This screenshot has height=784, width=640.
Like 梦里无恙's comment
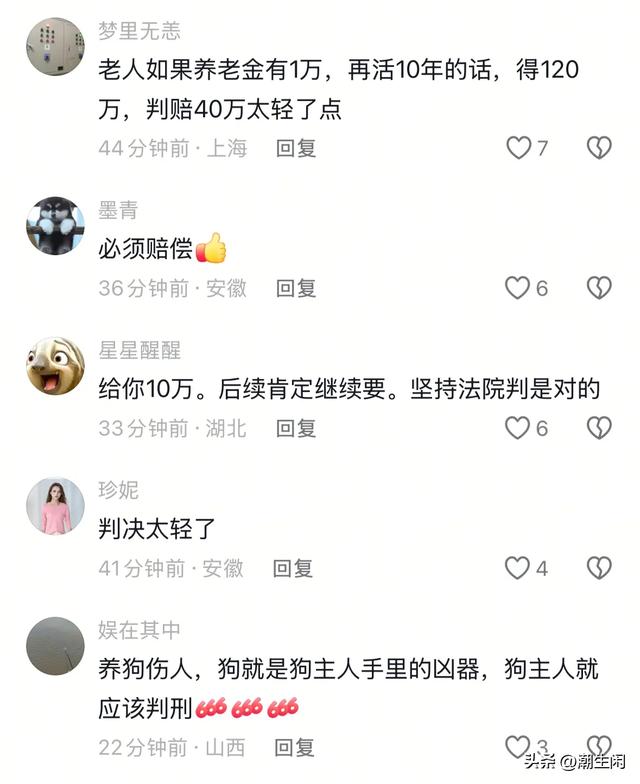(518, 148)
